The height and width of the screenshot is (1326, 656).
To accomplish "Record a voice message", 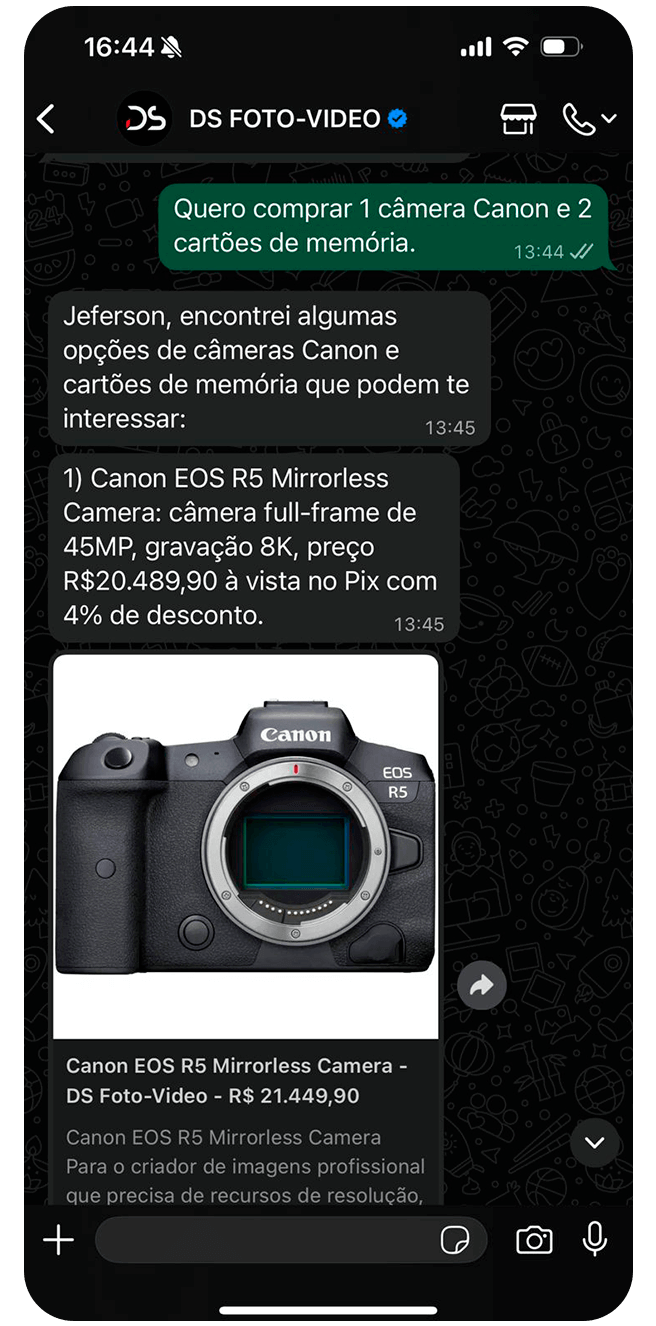I will click(x=595, y=1241).
